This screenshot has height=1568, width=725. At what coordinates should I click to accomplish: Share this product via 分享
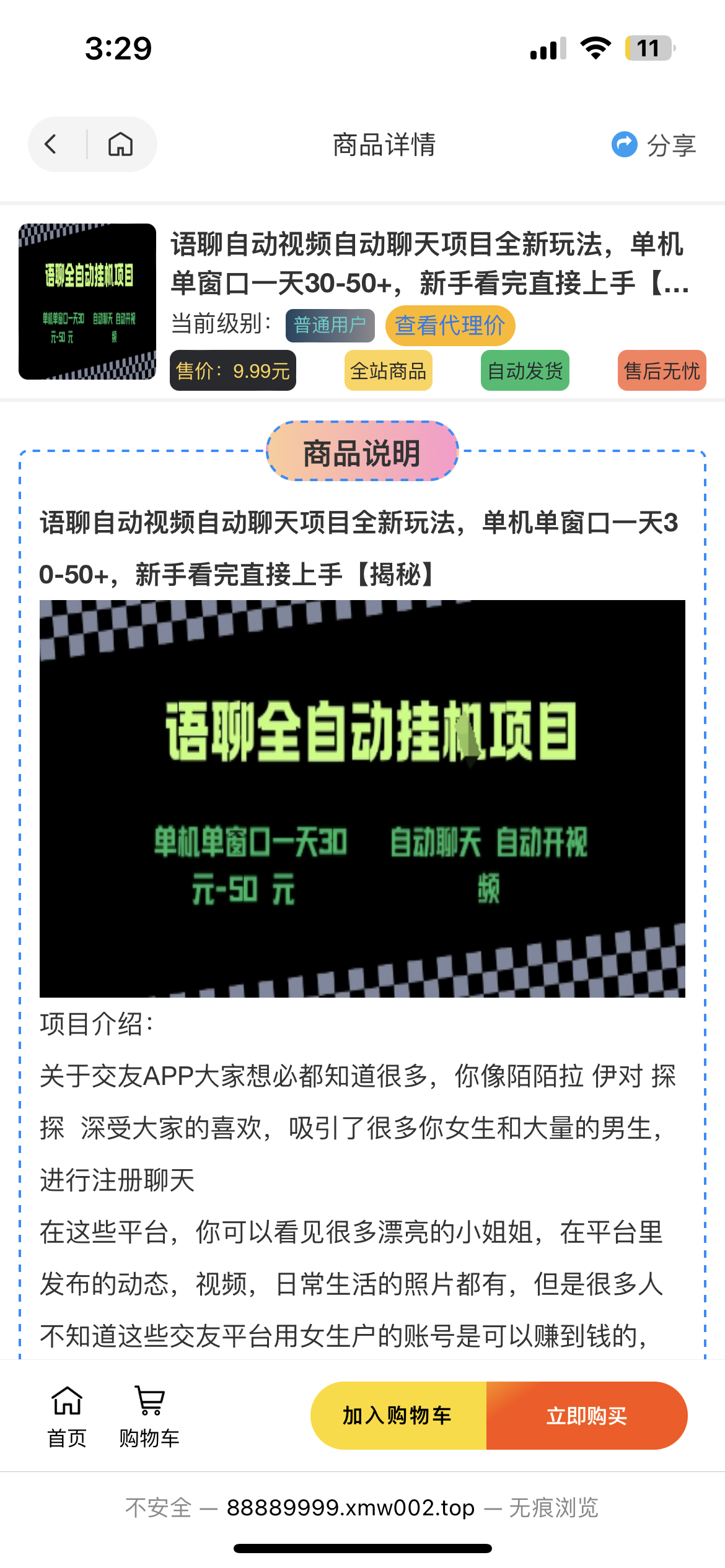pyautogui.click(x=654, y=145)
